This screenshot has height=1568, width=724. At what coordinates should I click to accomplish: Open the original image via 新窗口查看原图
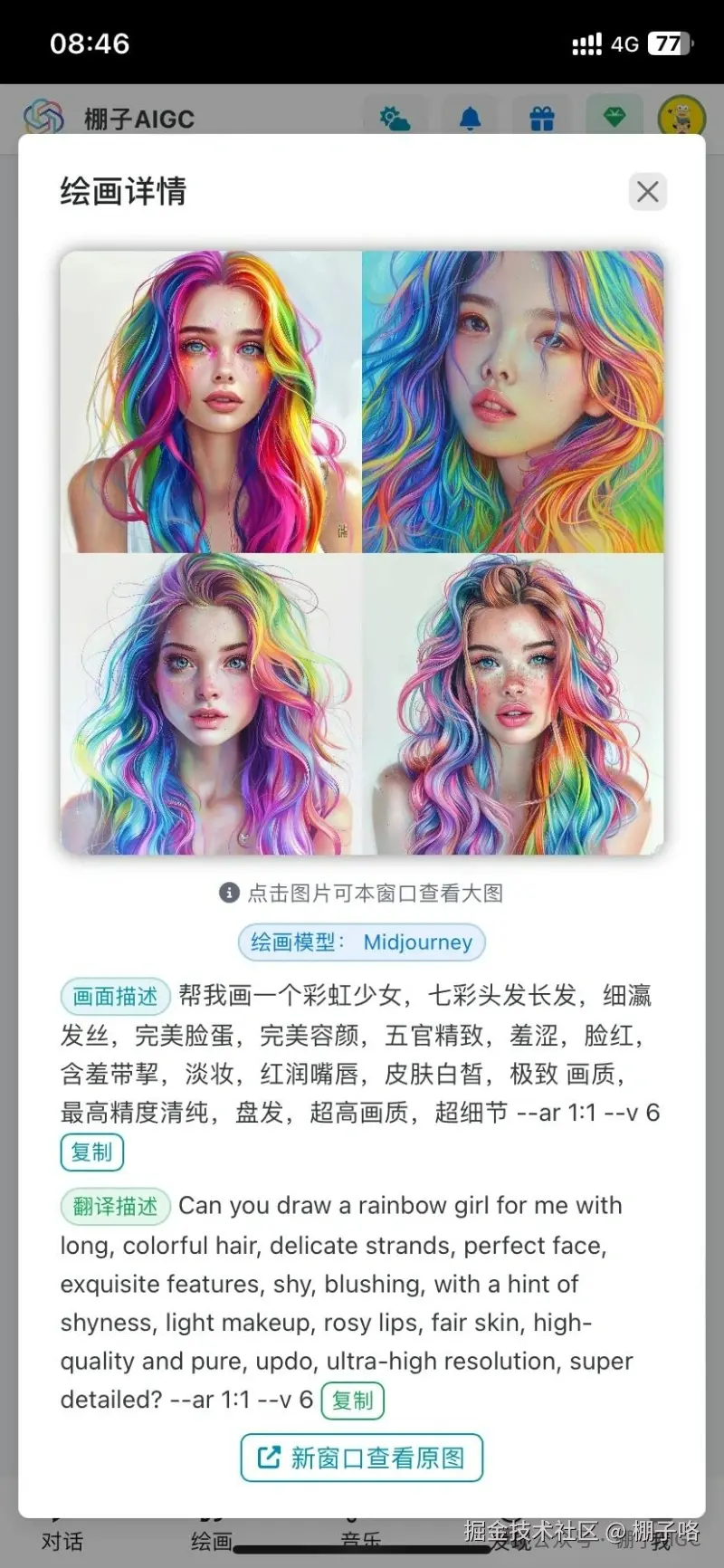coord(361,1457)
